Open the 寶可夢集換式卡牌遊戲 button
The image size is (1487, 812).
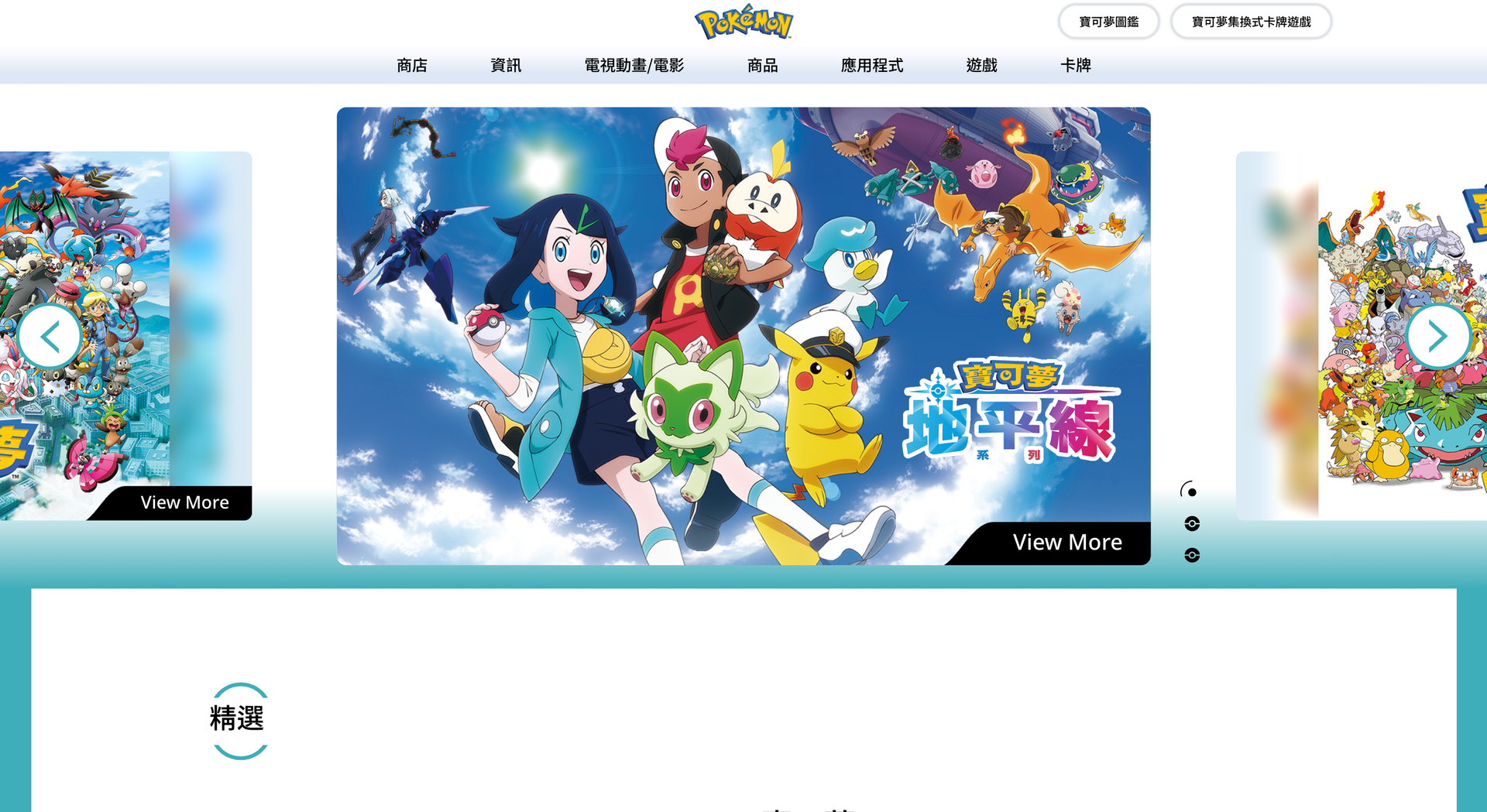coord(1251,22)
